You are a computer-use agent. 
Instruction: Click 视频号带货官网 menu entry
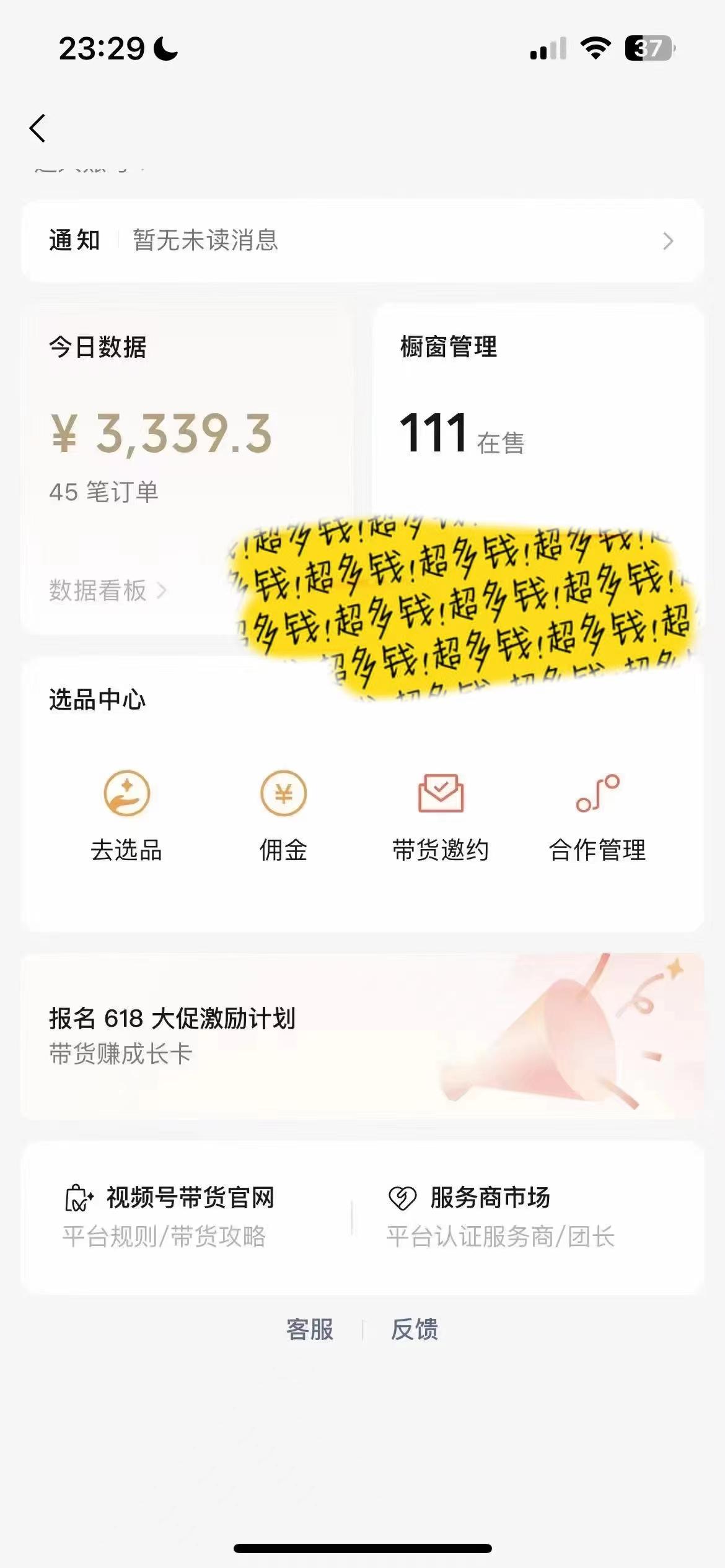192,1196
